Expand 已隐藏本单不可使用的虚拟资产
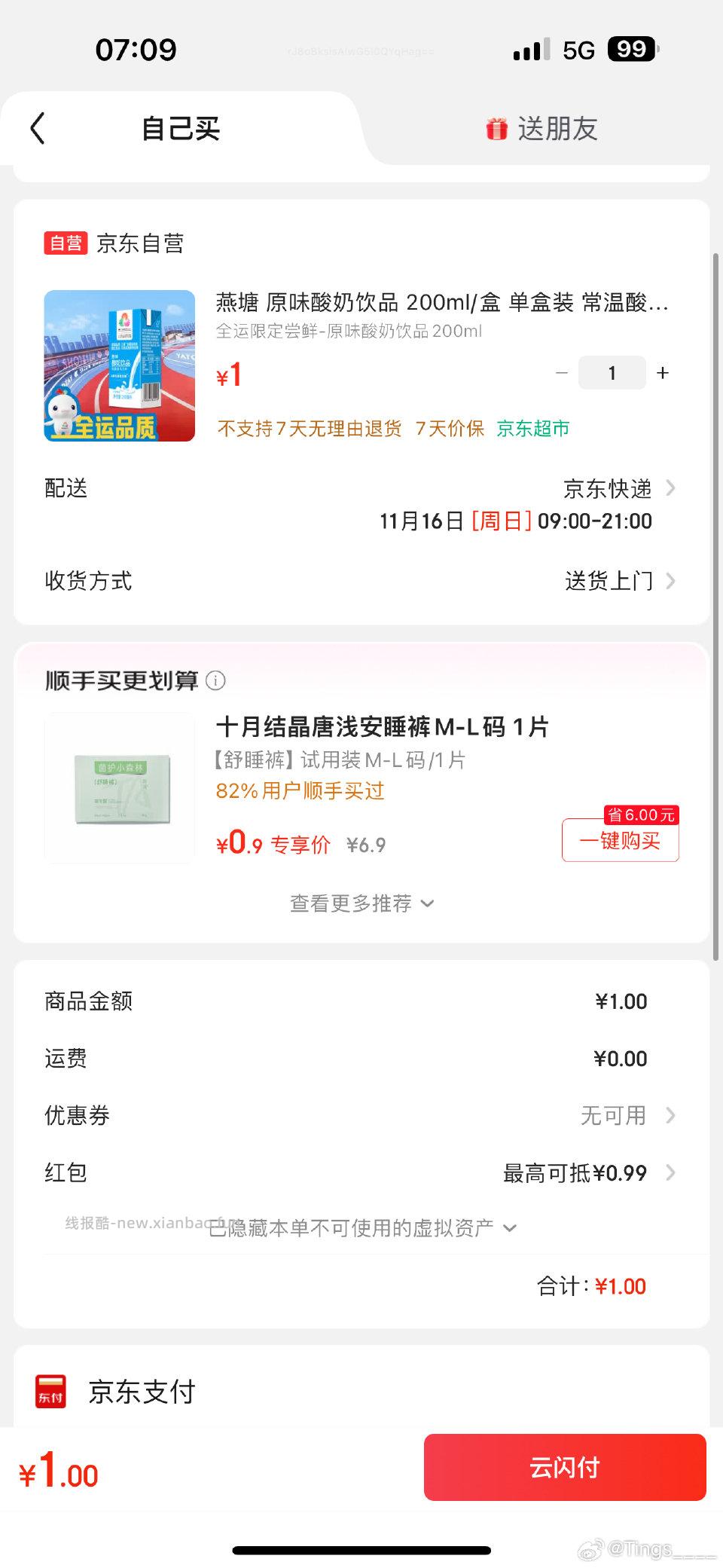 pos(361,1227)
